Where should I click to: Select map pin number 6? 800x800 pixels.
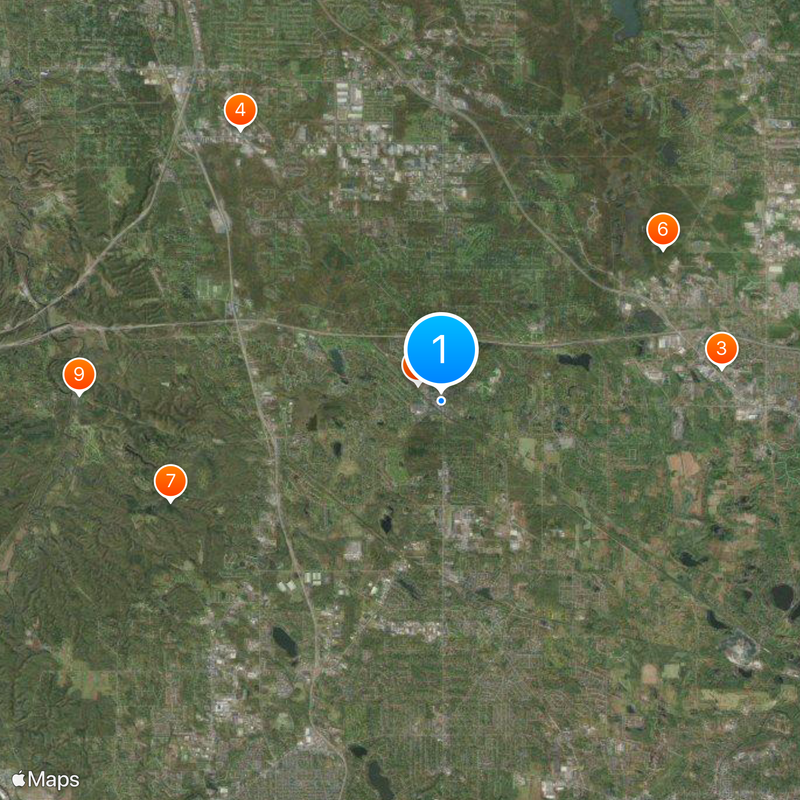pyautogui.click(x=662, y=230)
